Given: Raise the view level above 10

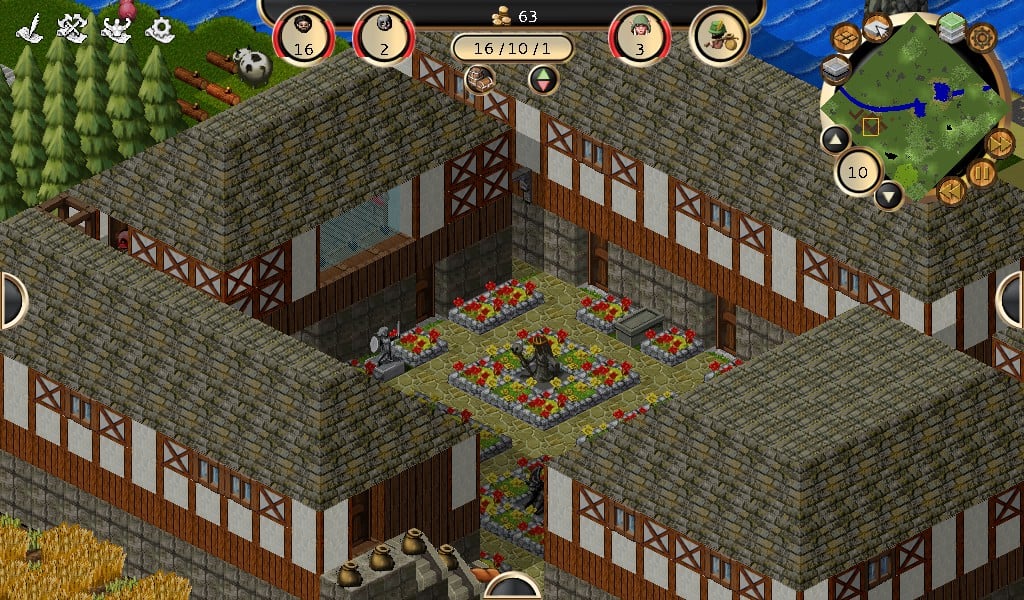Looking at the screenshot, I should click(x=835, y=140).
